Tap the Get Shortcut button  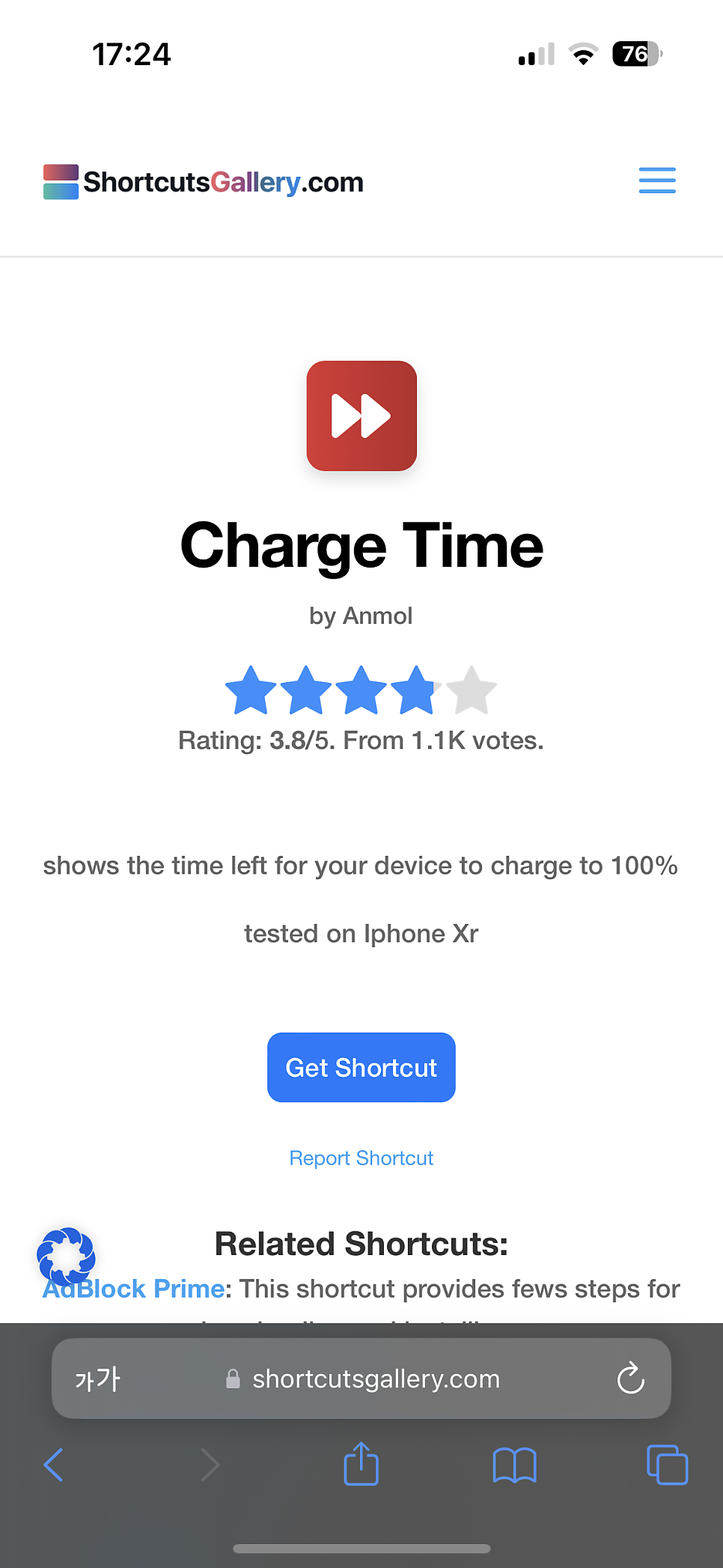tap(361, 1067)
